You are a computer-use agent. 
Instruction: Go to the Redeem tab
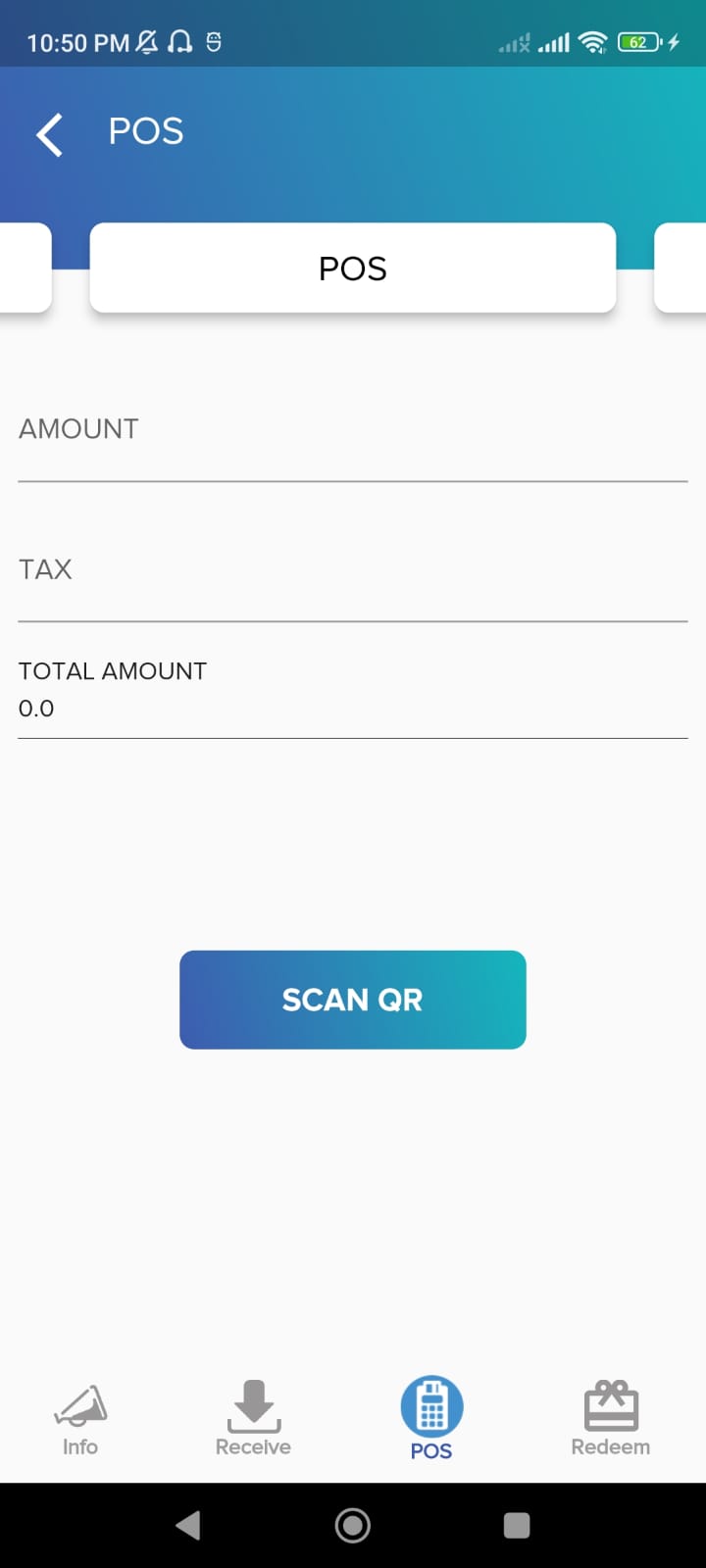pos(610,1419)
